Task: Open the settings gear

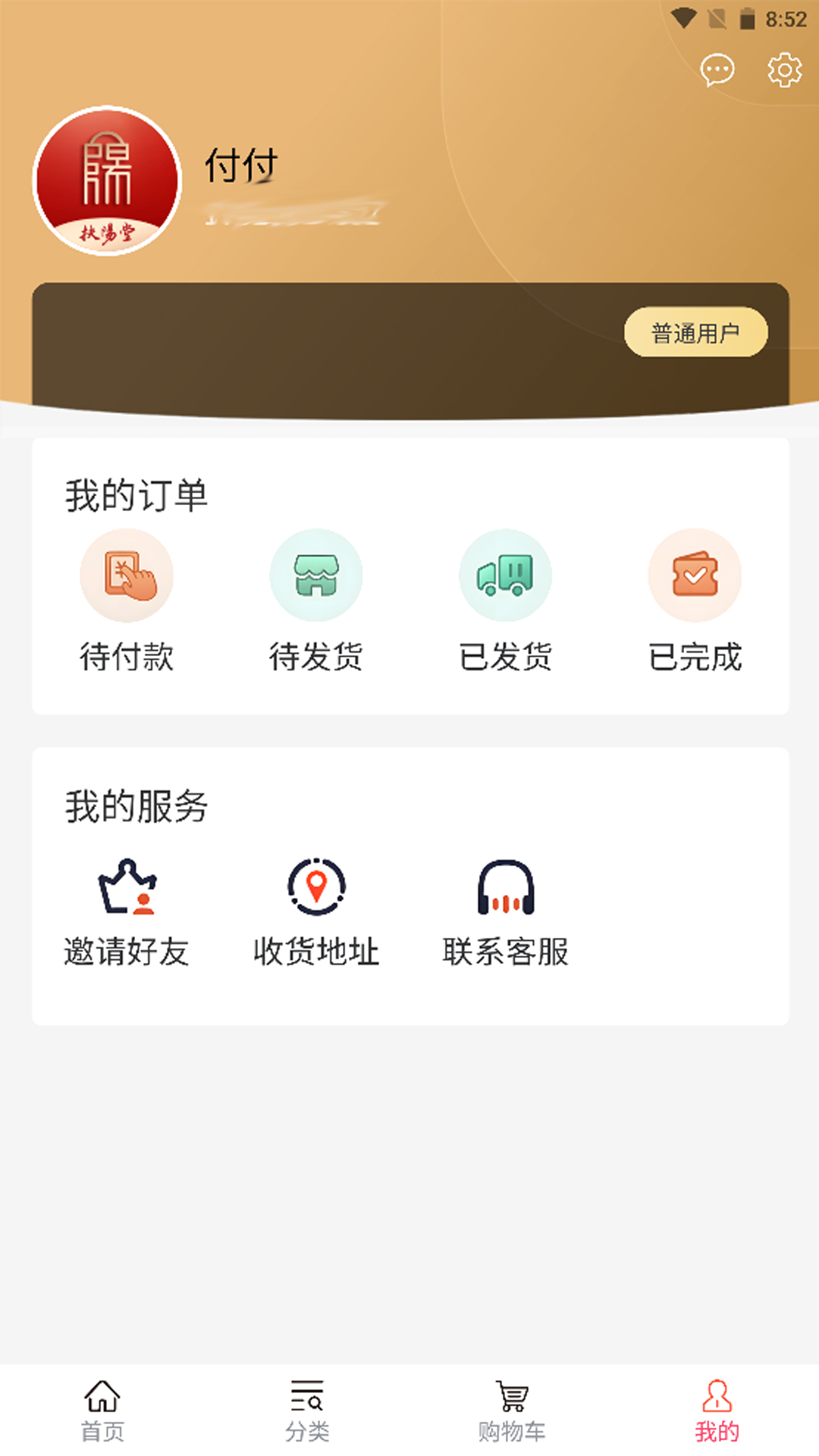Action: [x=784, y=71]
